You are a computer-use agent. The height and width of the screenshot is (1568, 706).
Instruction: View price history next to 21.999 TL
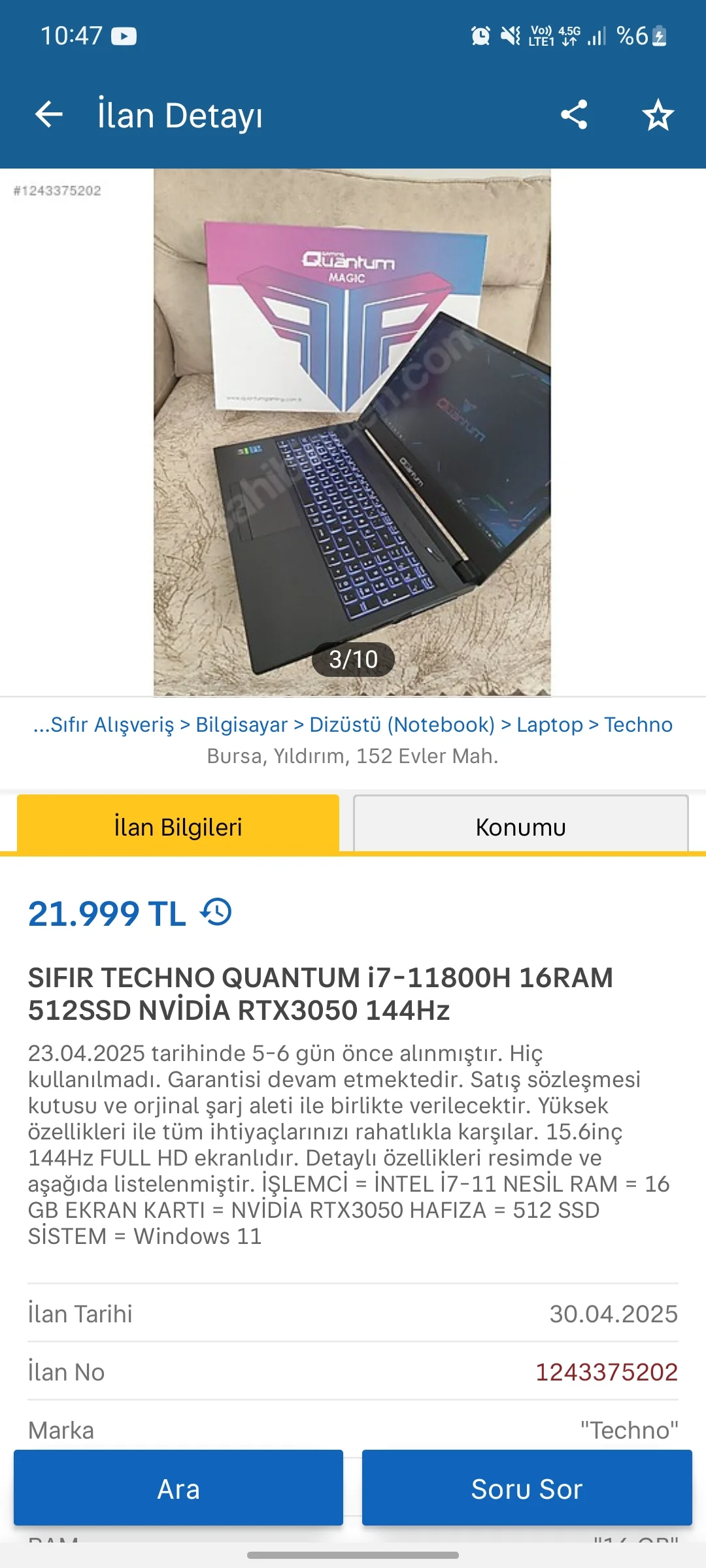coord(216,912)
